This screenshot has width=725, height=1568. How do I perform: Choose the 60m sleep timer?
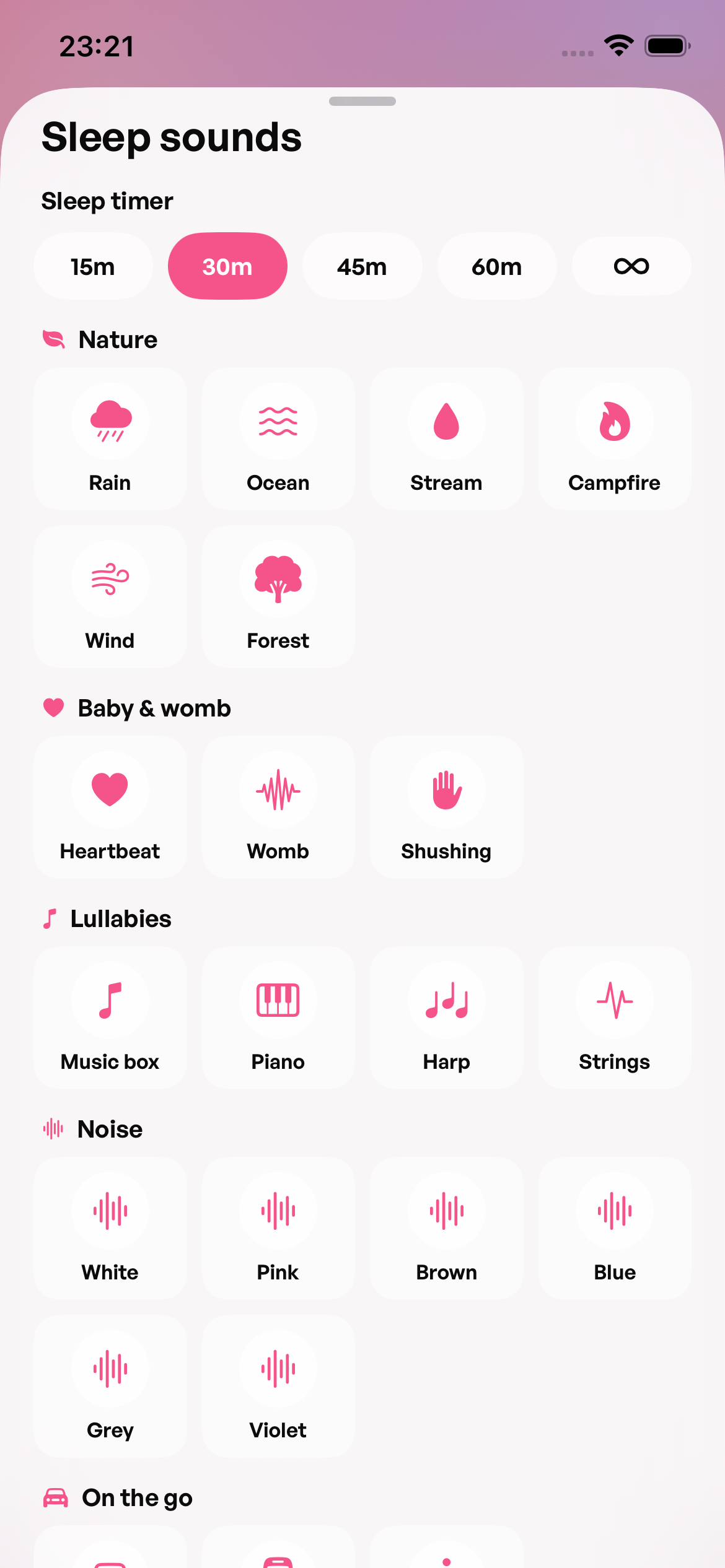click(496, 266)
